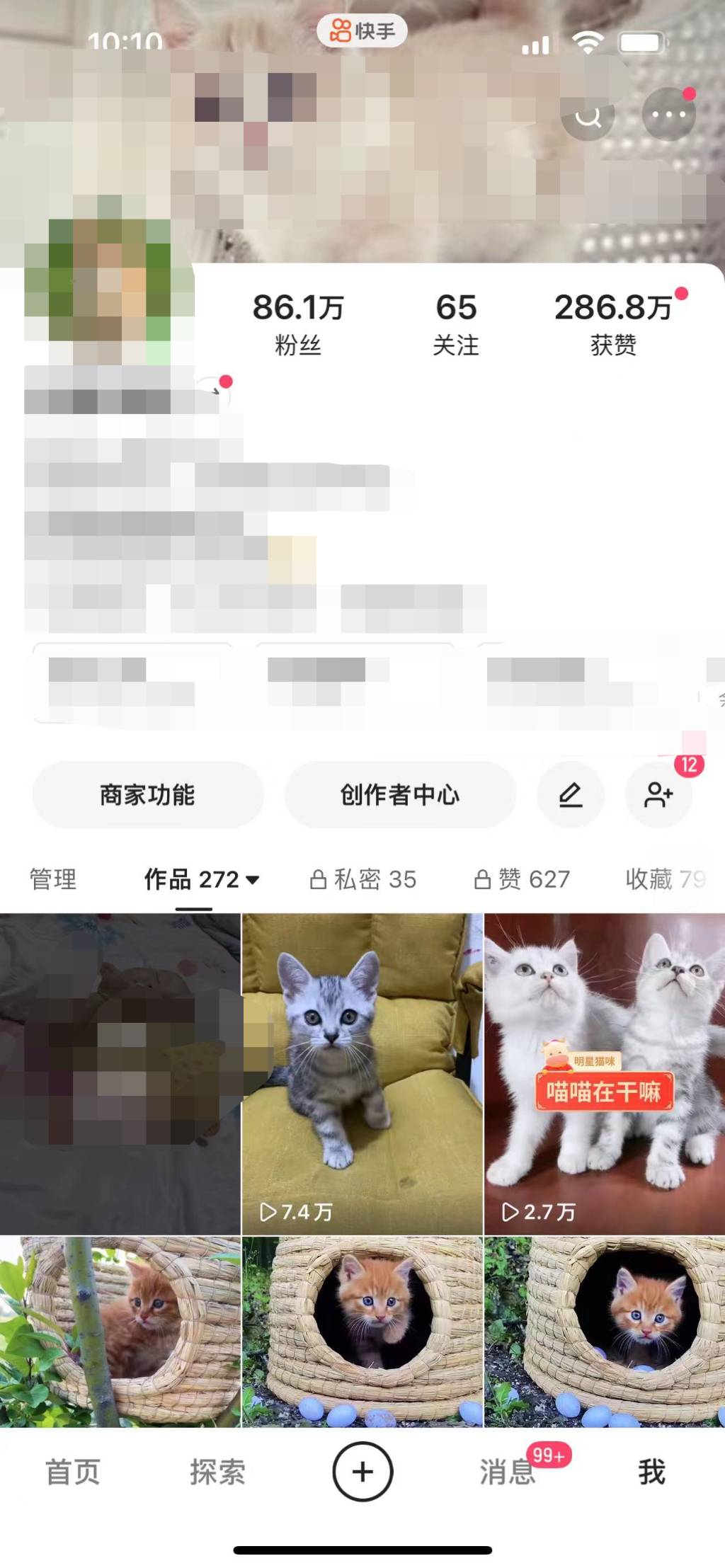Open 创作者中心

(400, 794)
